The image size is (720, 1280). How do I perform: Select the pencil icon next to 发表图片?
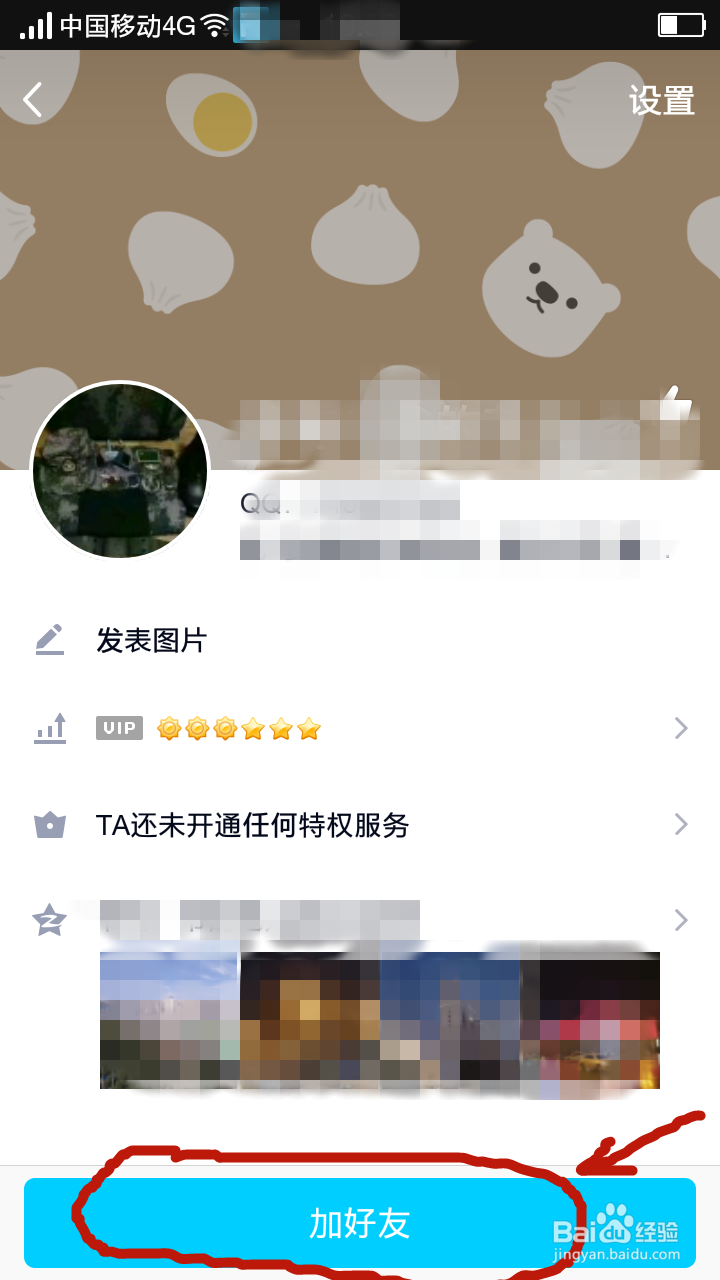(x=49, y=639)
